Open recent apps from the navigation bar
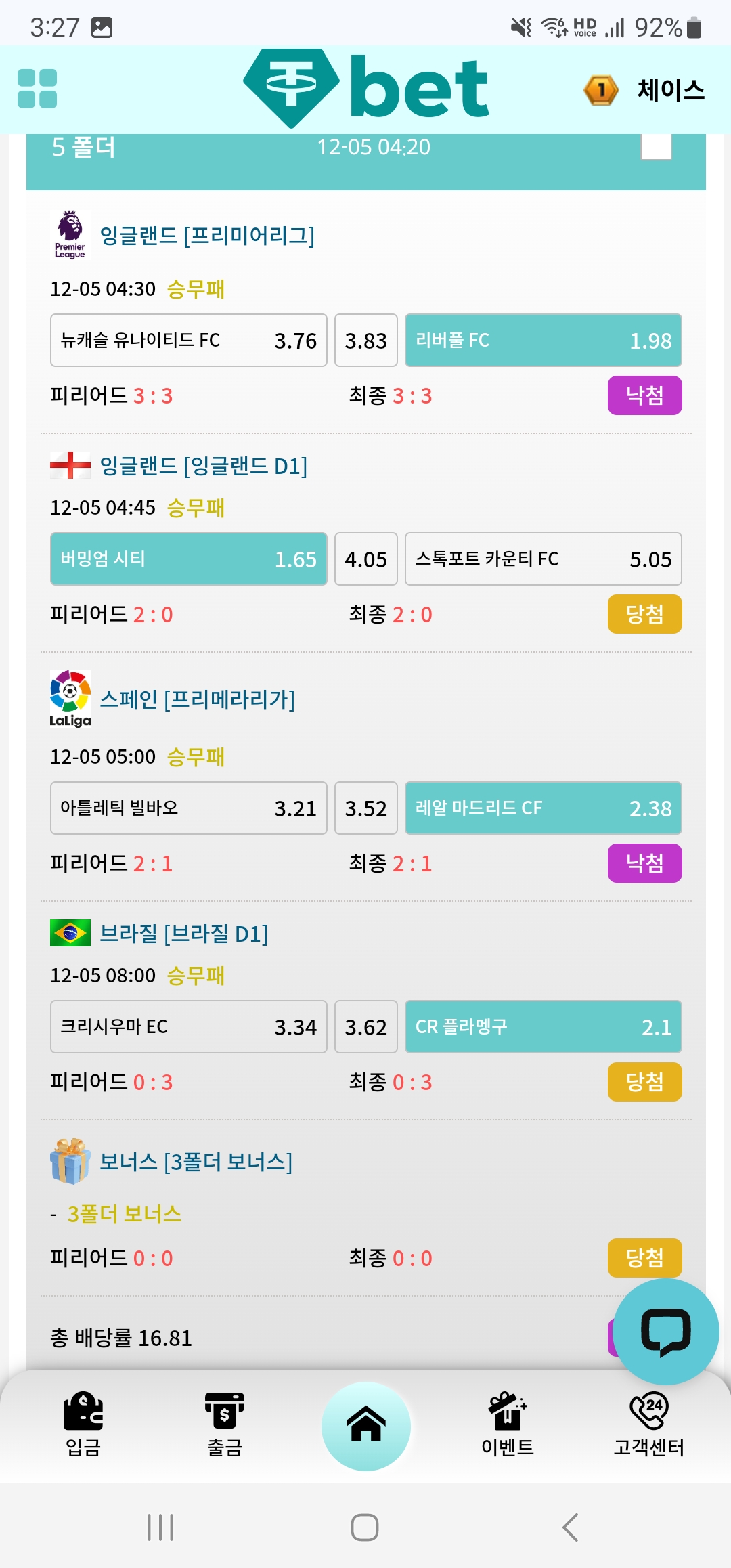This screenshot has height=1568, width=731. coord(160,1527)
